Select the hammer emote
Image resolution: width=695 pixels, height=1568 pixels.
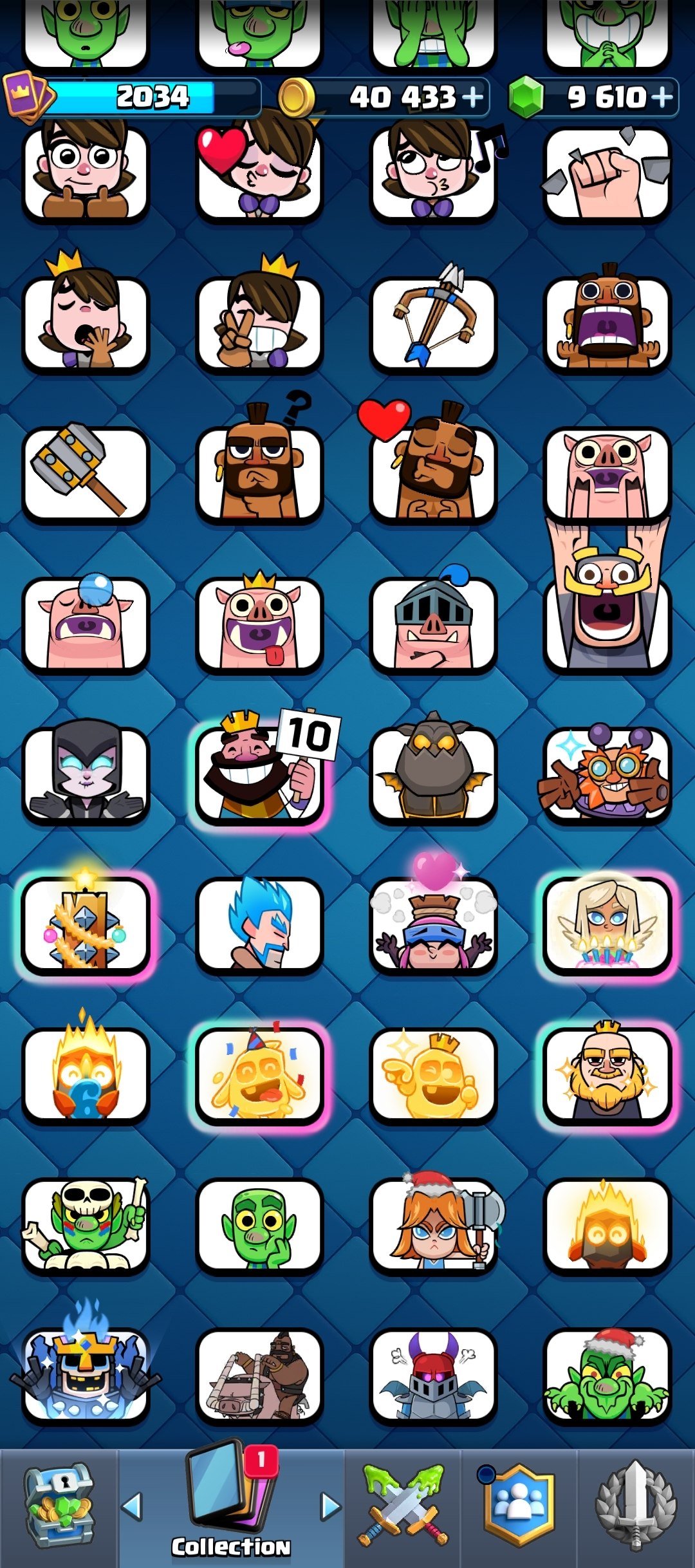(x=86, y=474)
